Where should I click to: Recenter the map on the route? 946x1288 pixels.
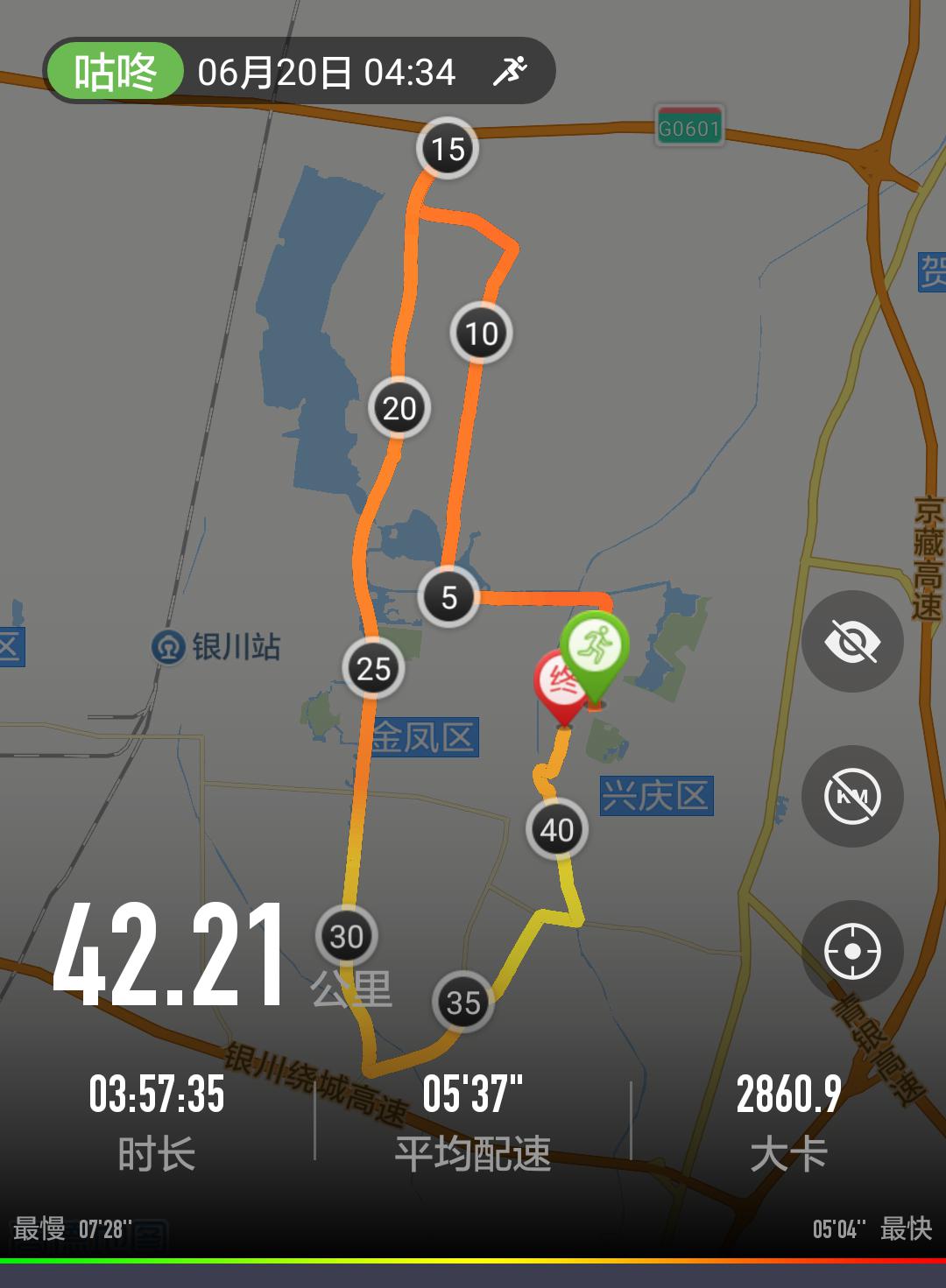851,951
